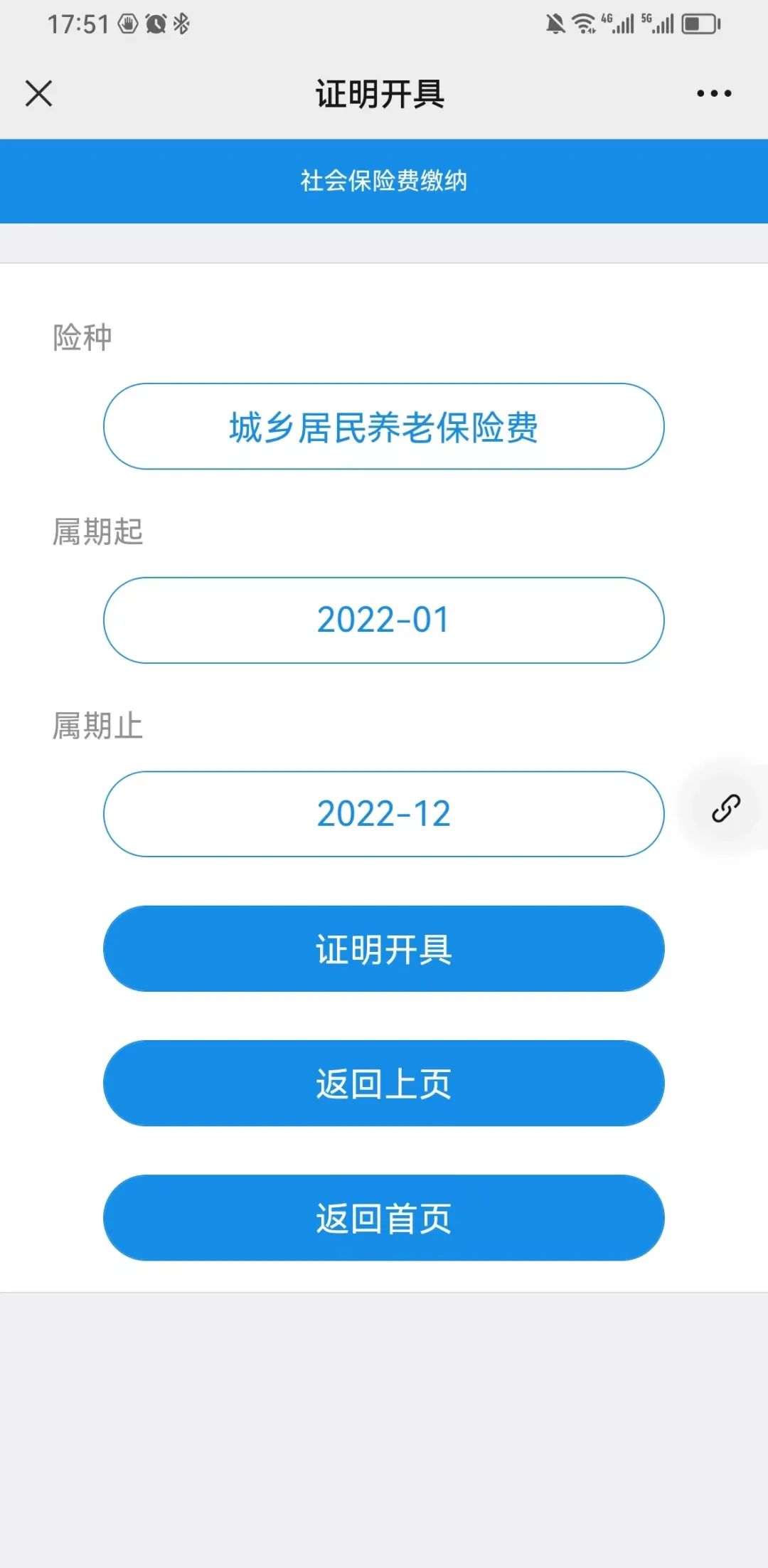Tap the floating link icon
Viewport: 768px width, 1568px height.
coord(726,808)
